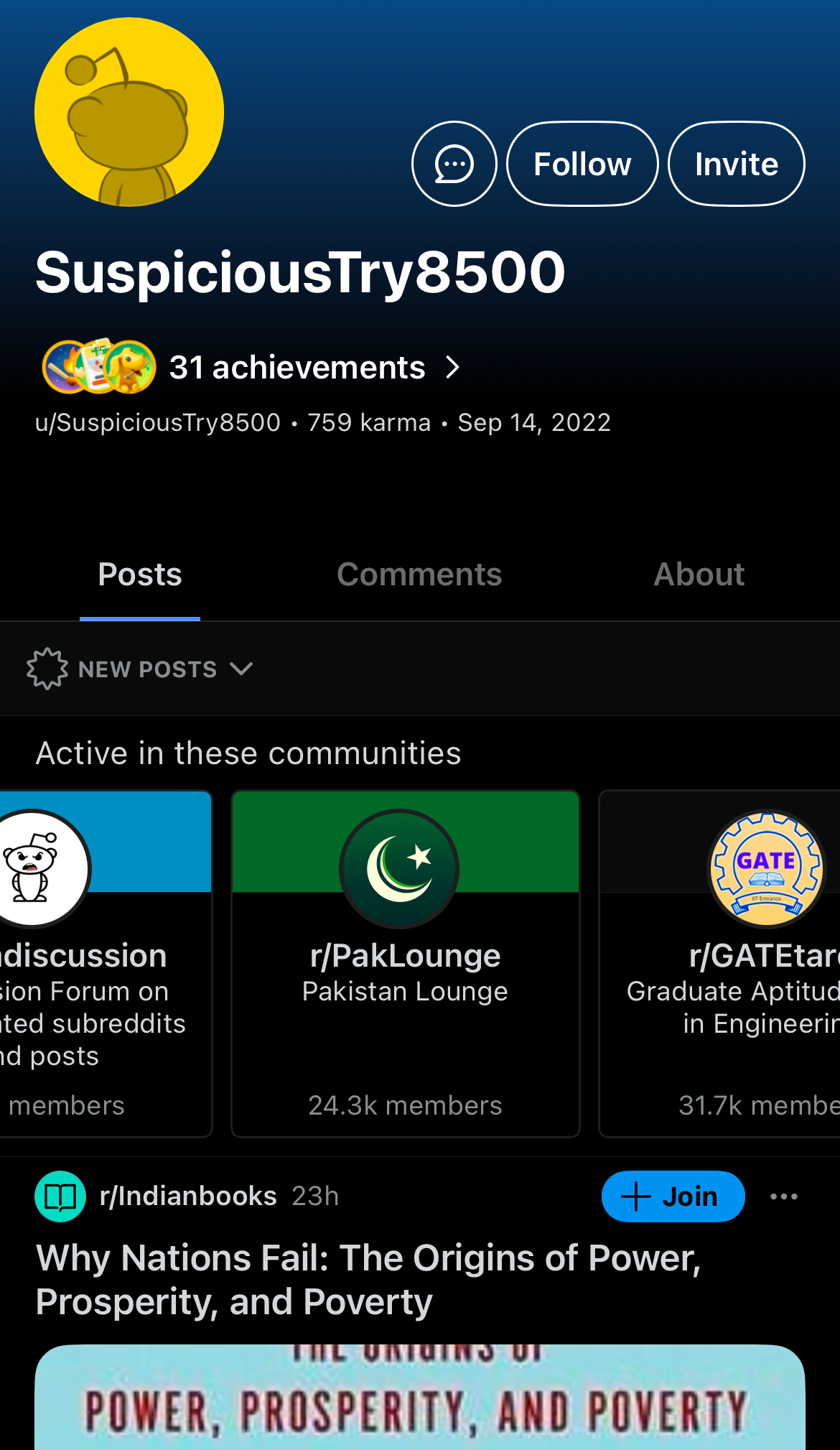View the yellow profile avatar
This screenshot has height=1450, width=840.
(129, 112)
